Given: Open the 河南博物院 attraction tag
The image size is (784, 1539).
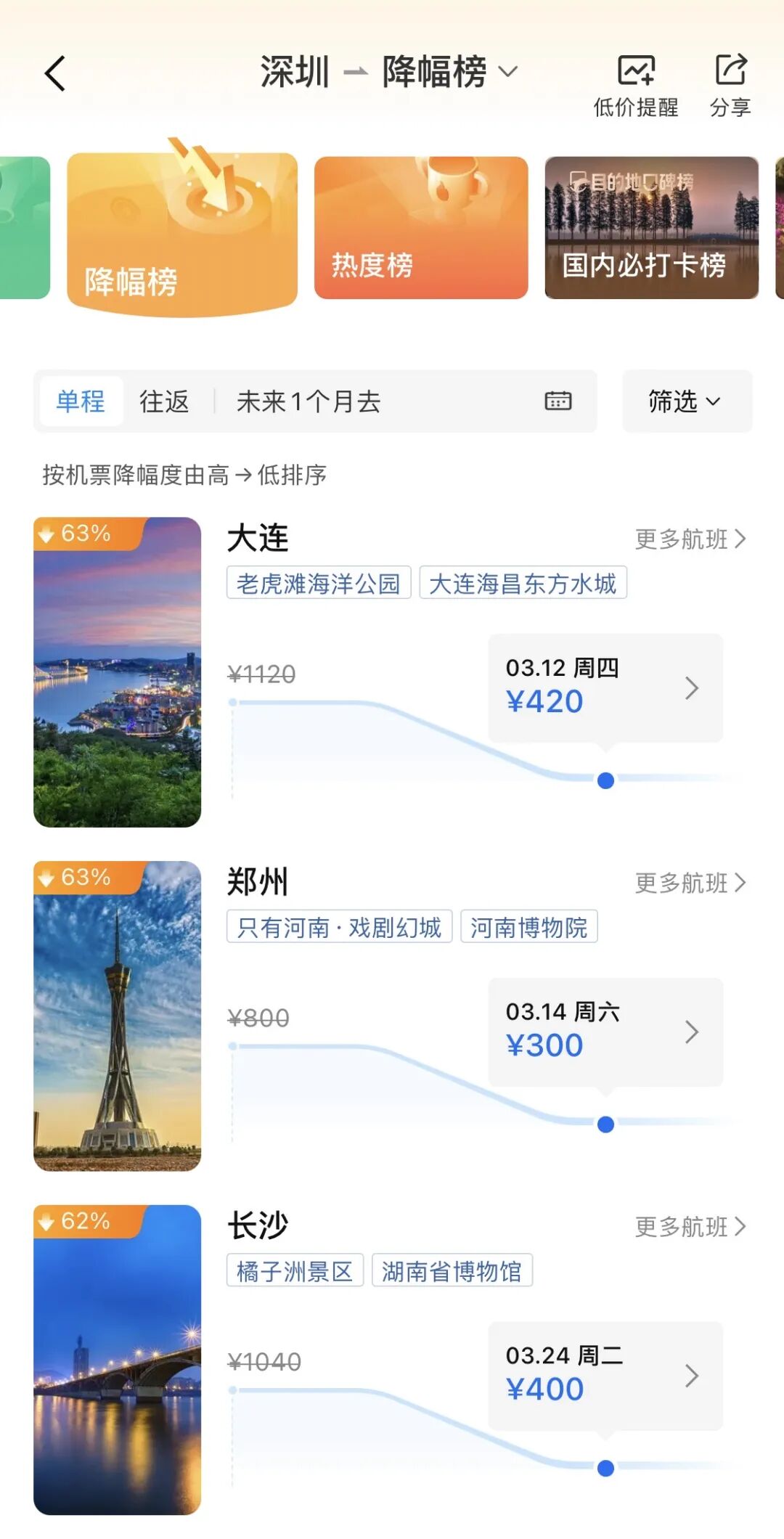Looking at the screenshot, I should pyautogui.click(x=528, y=927).
